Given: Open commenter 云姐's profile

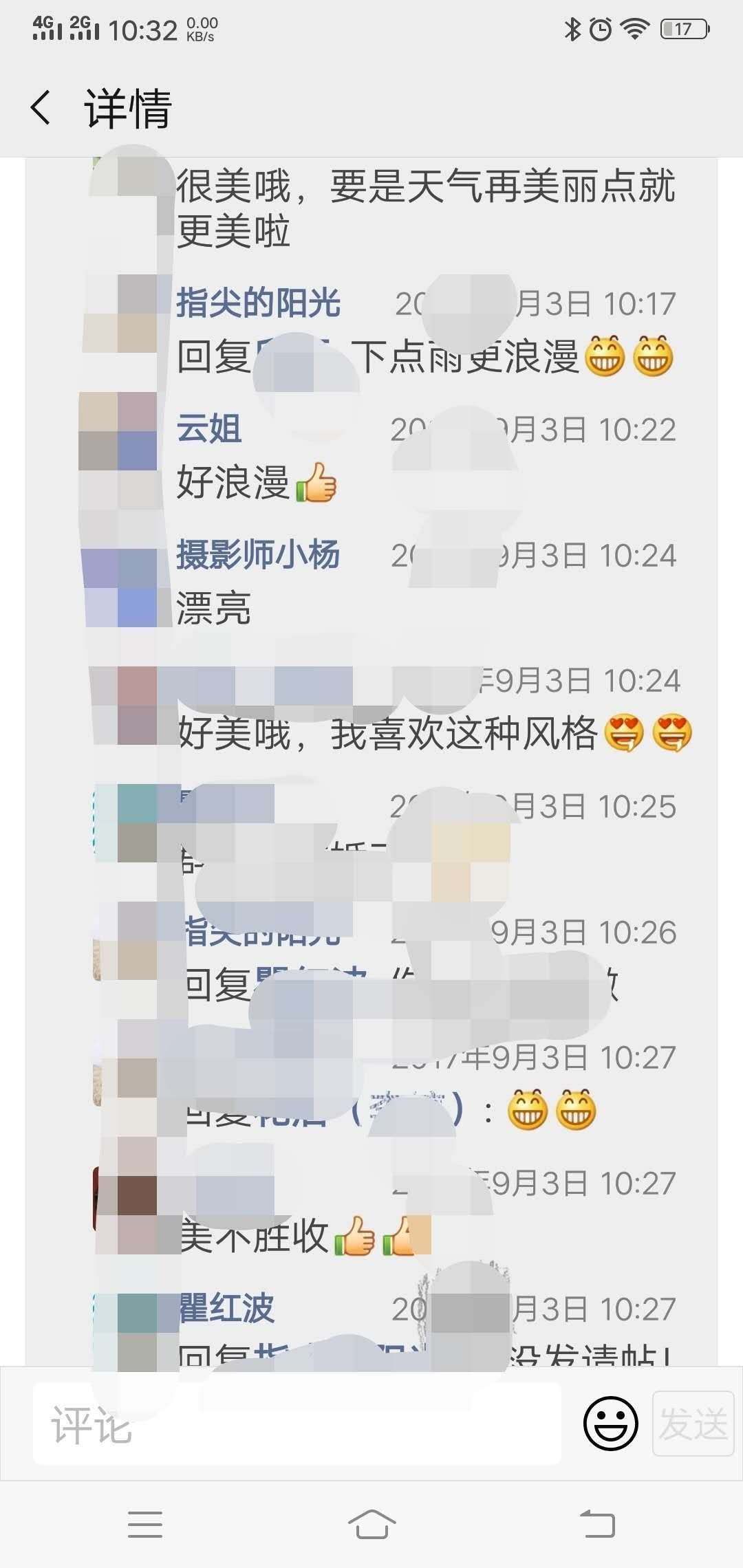Looking at the screenshot, I should [x=209, y=428].
